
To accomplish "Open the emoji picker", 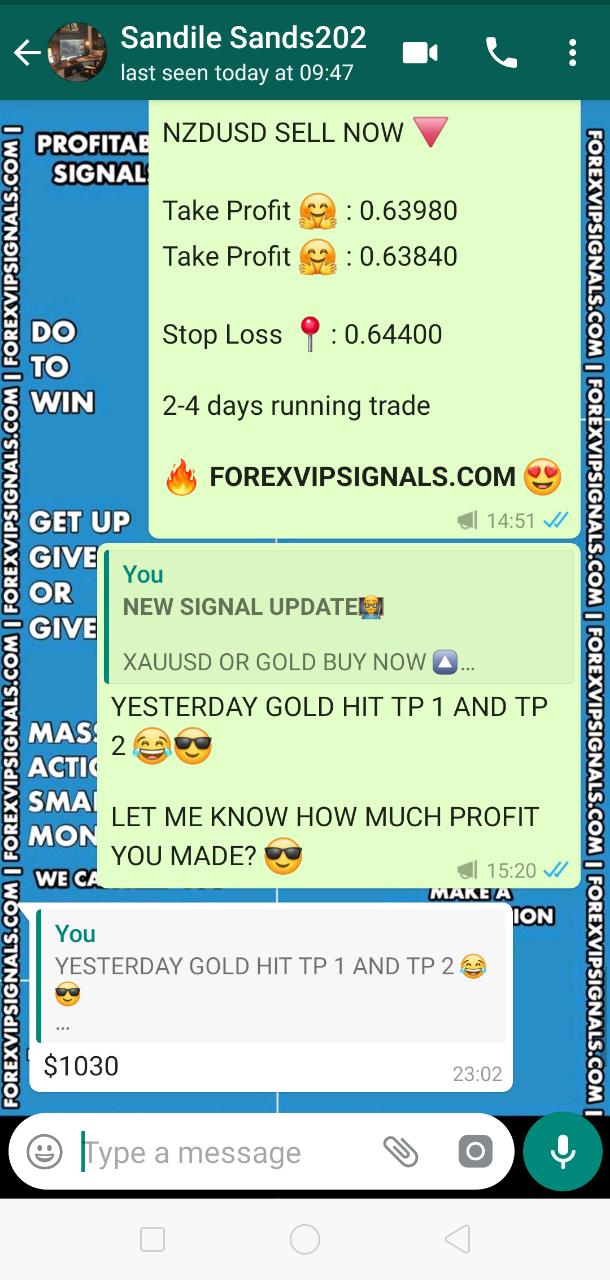I will (x=45, y=1152).
